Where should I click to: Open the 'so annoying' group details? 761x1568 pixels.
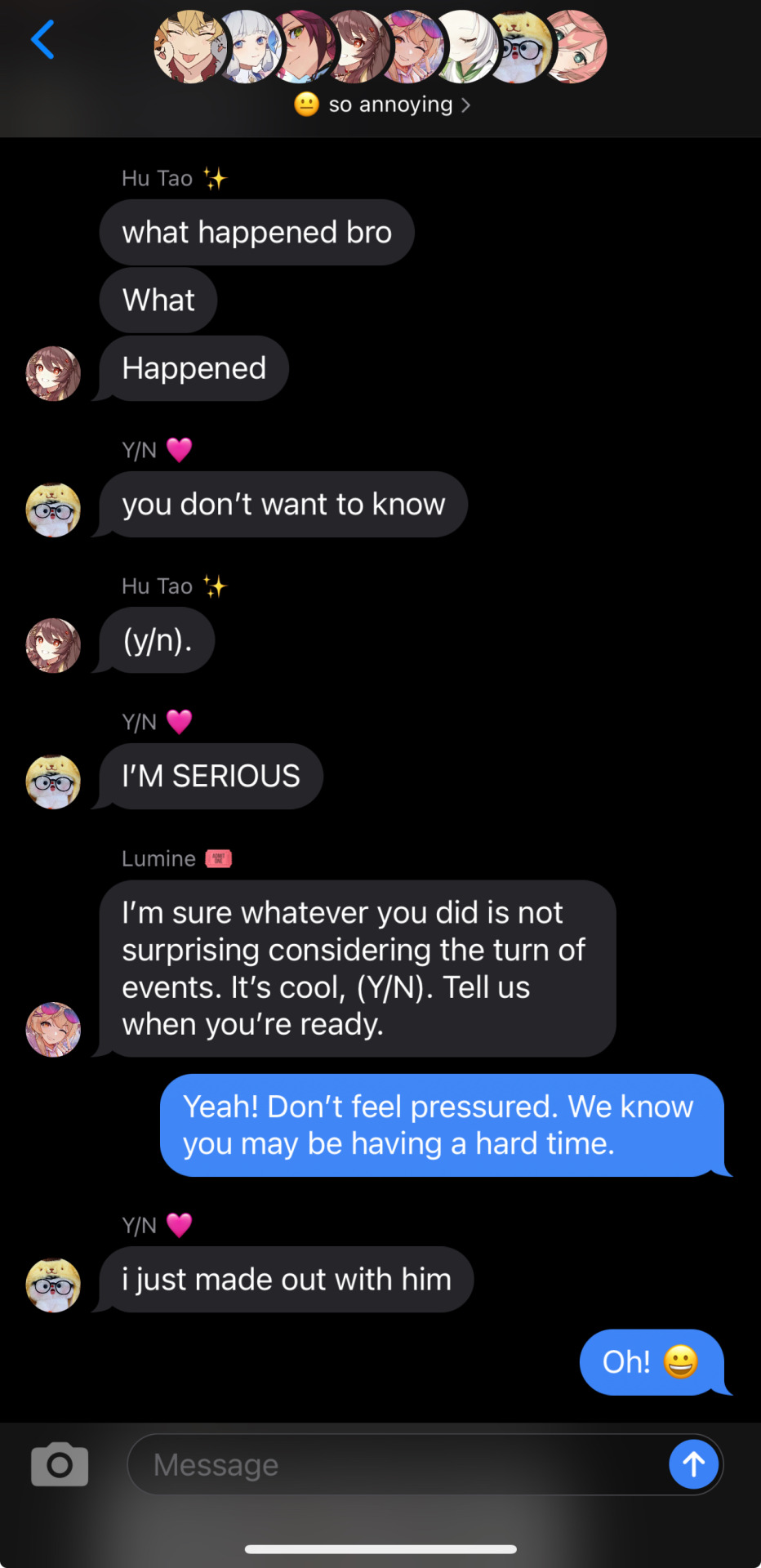click(382, 105)
